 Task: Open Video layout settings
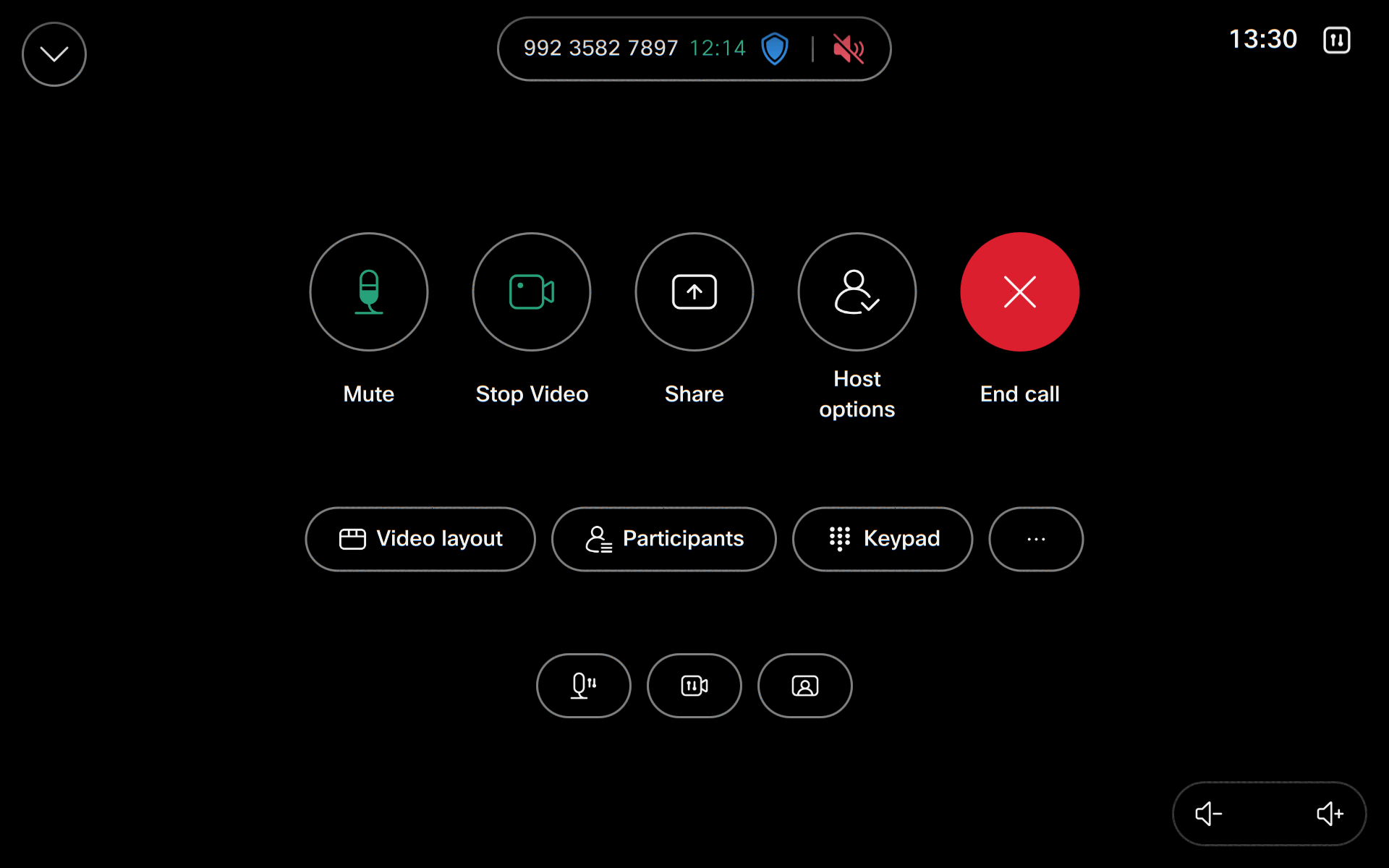click(420, 539)
